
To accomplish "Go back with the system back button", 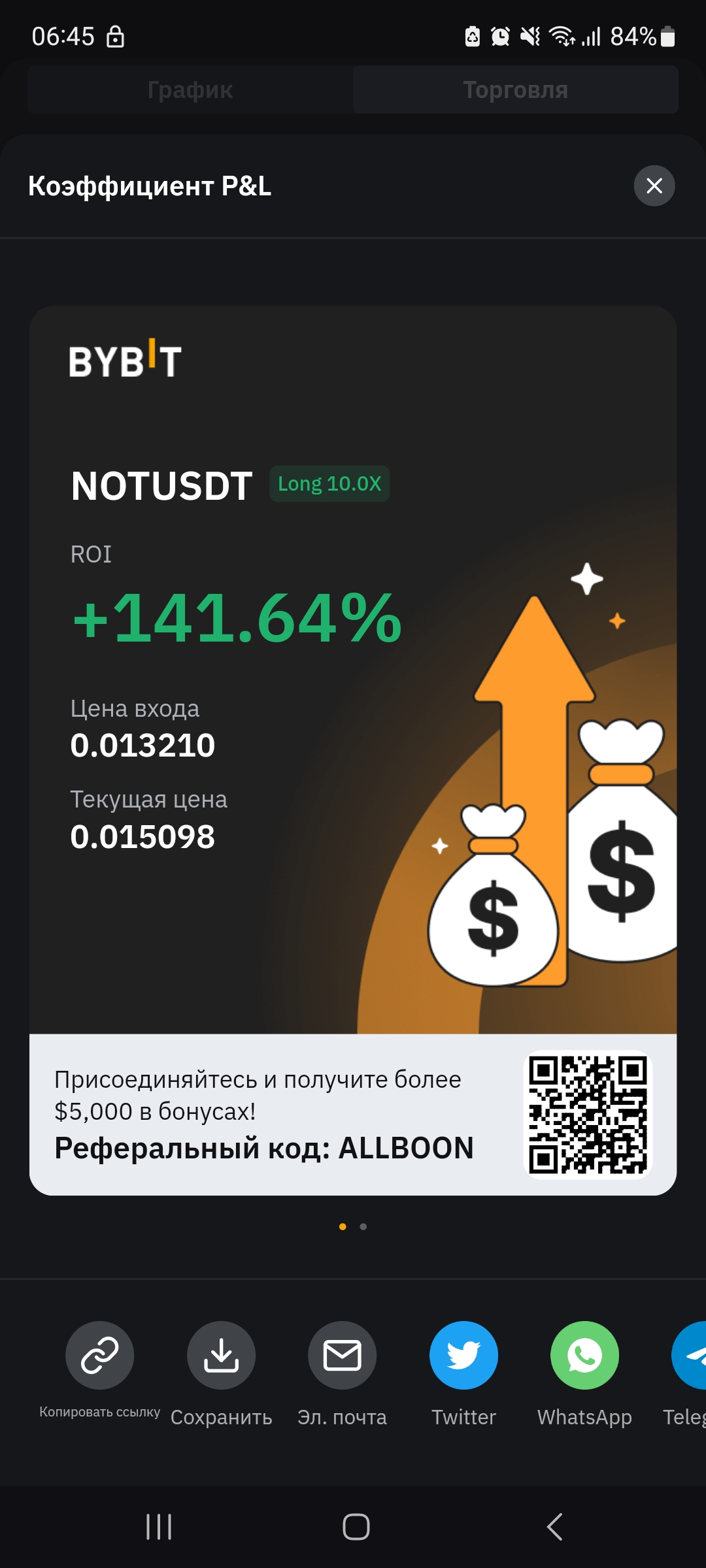I will [554, 1527].
